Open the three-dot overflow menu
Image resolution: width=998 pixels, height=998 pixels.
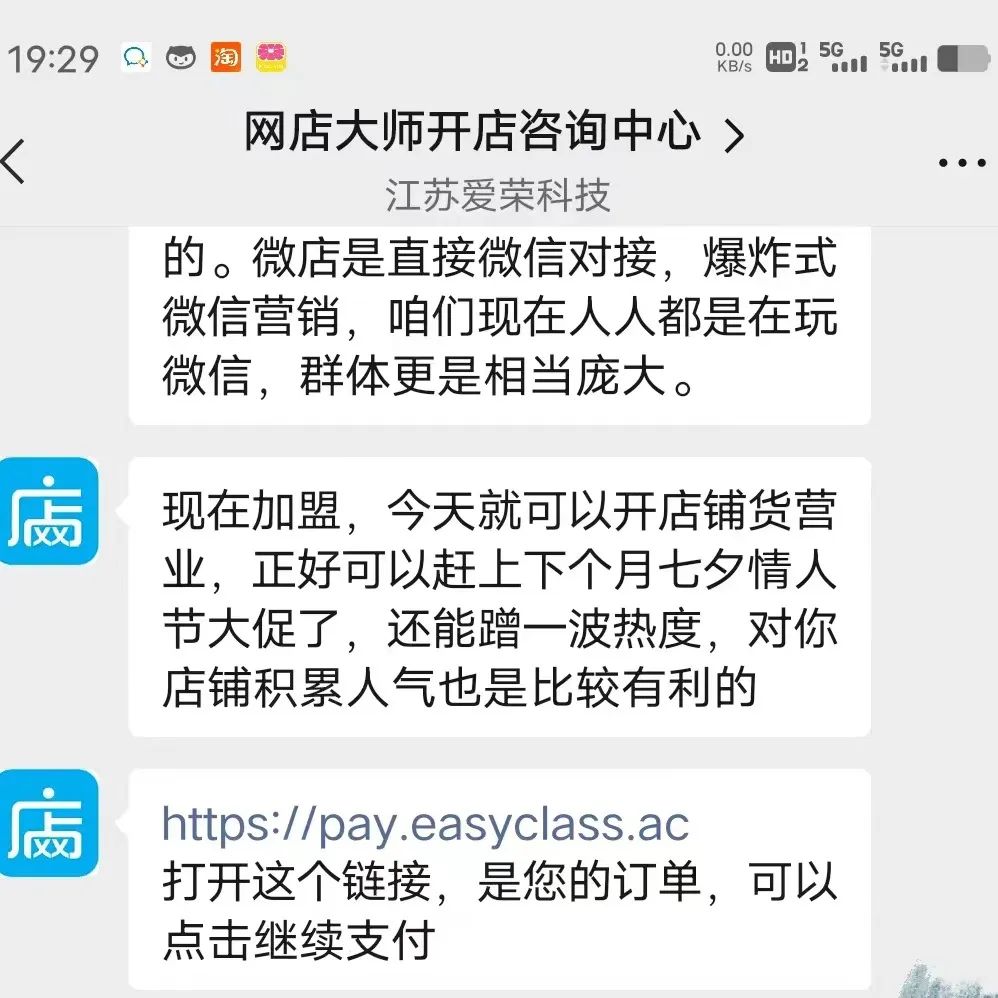pos(961,164)
